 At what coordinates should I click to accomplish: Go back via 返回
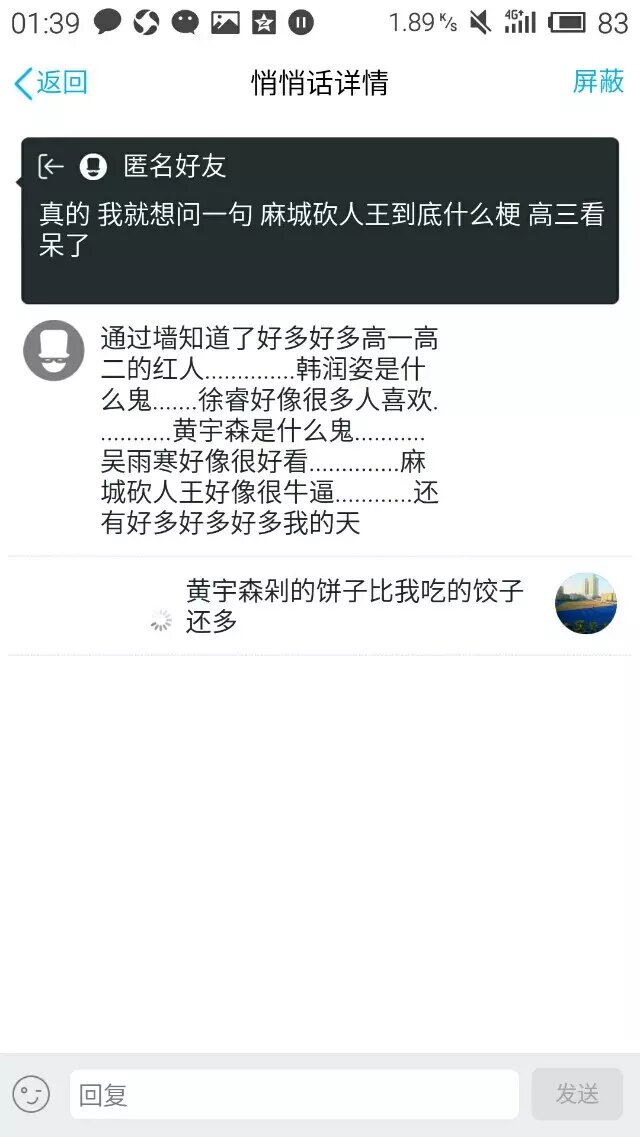click(51, 83)
